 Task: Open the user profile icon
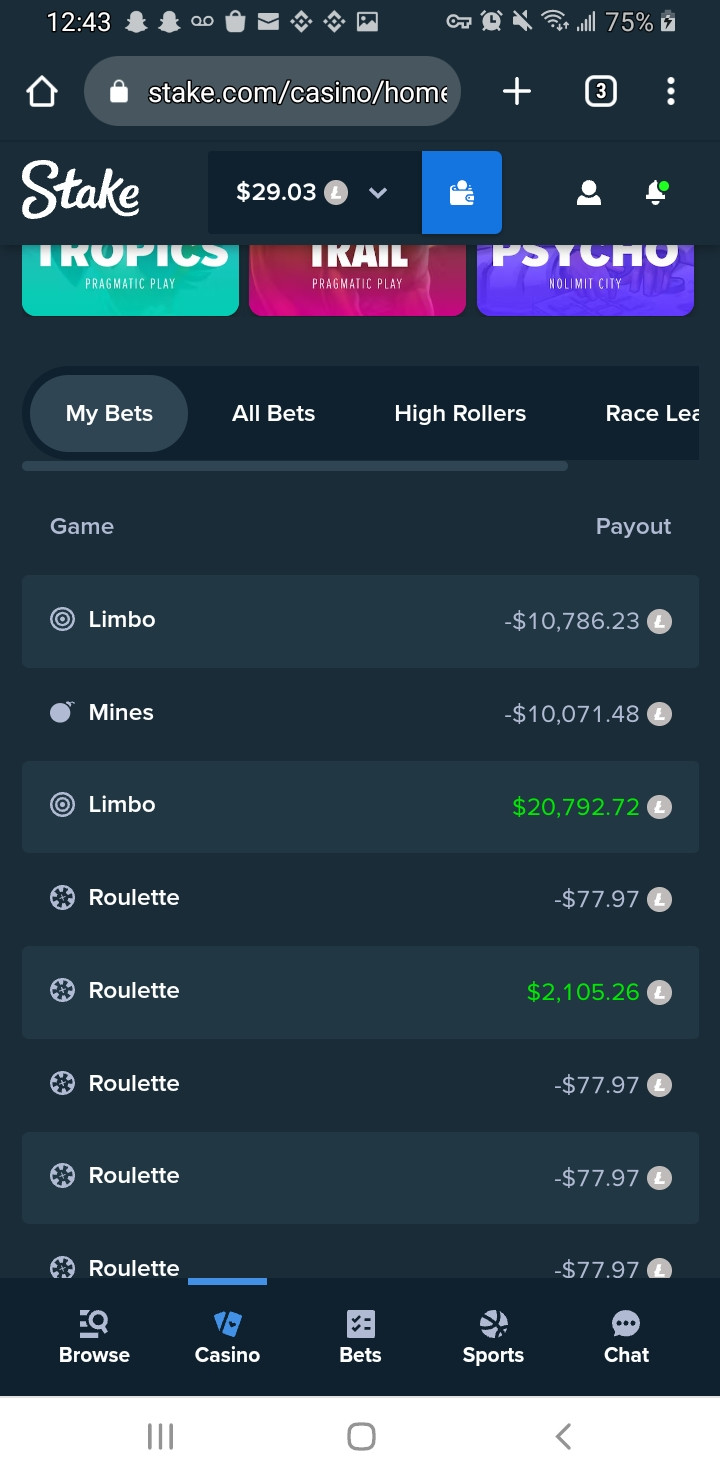click(589, 192)
